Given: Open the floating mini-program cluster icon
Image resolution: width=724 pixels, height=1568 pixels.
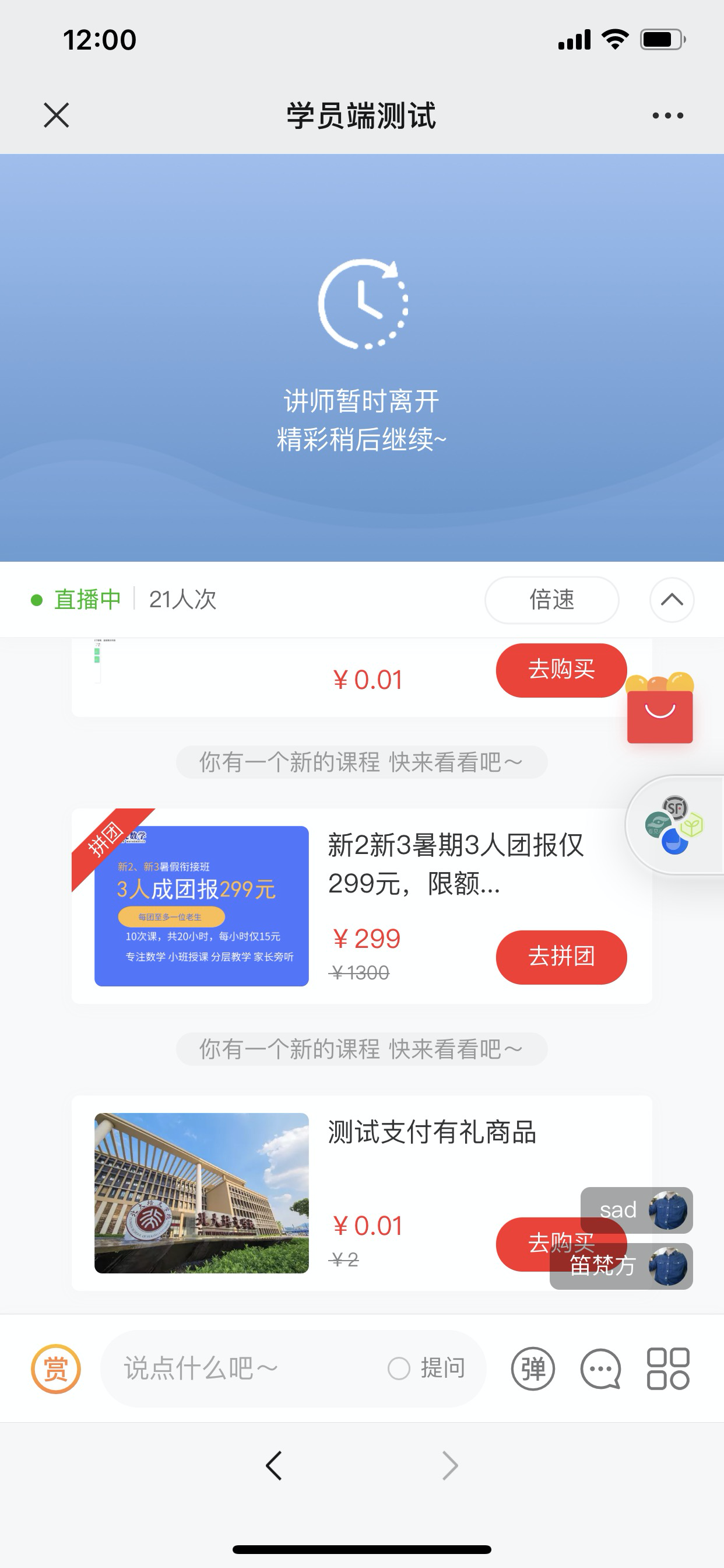Looking at the screenshot, I should 674,825.
